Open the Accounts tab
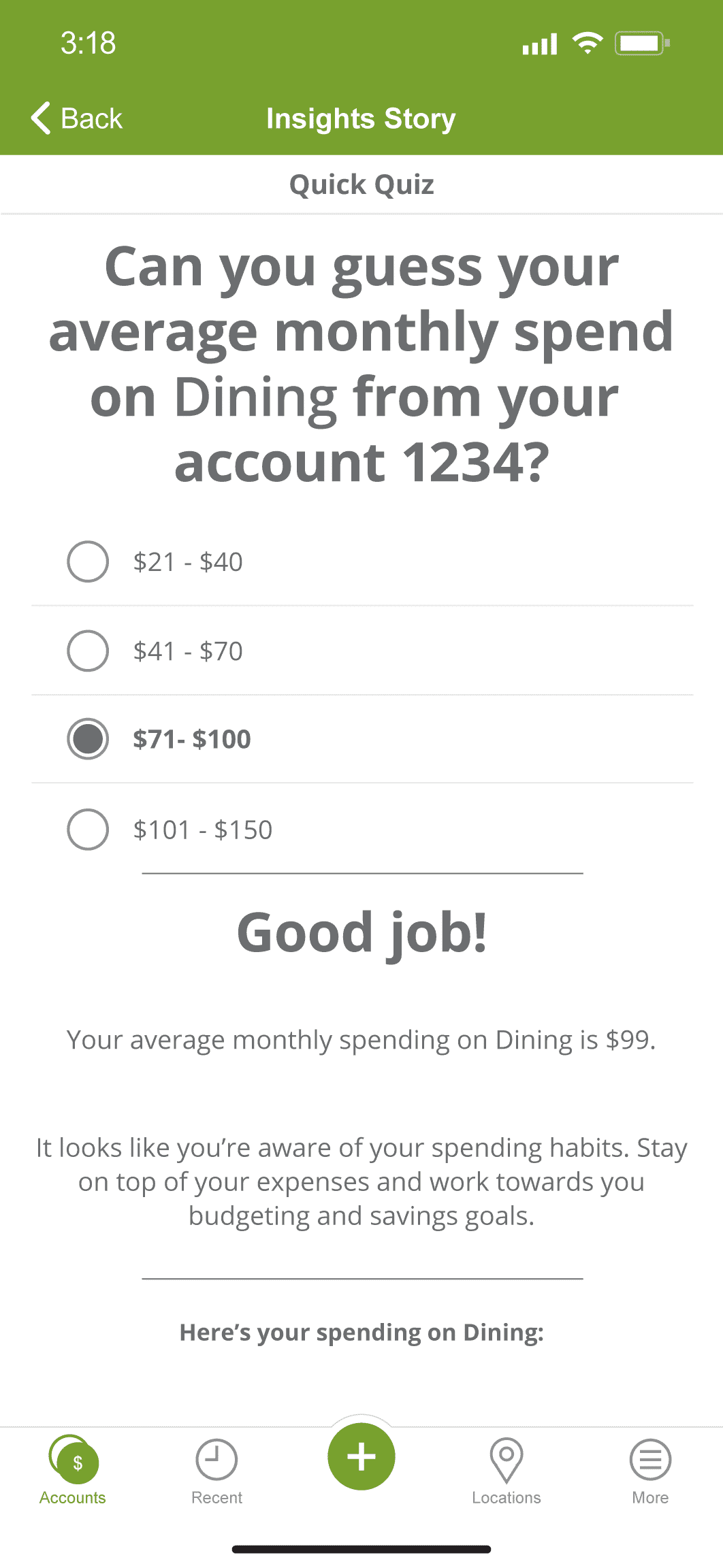 (x=73, y=1470)
